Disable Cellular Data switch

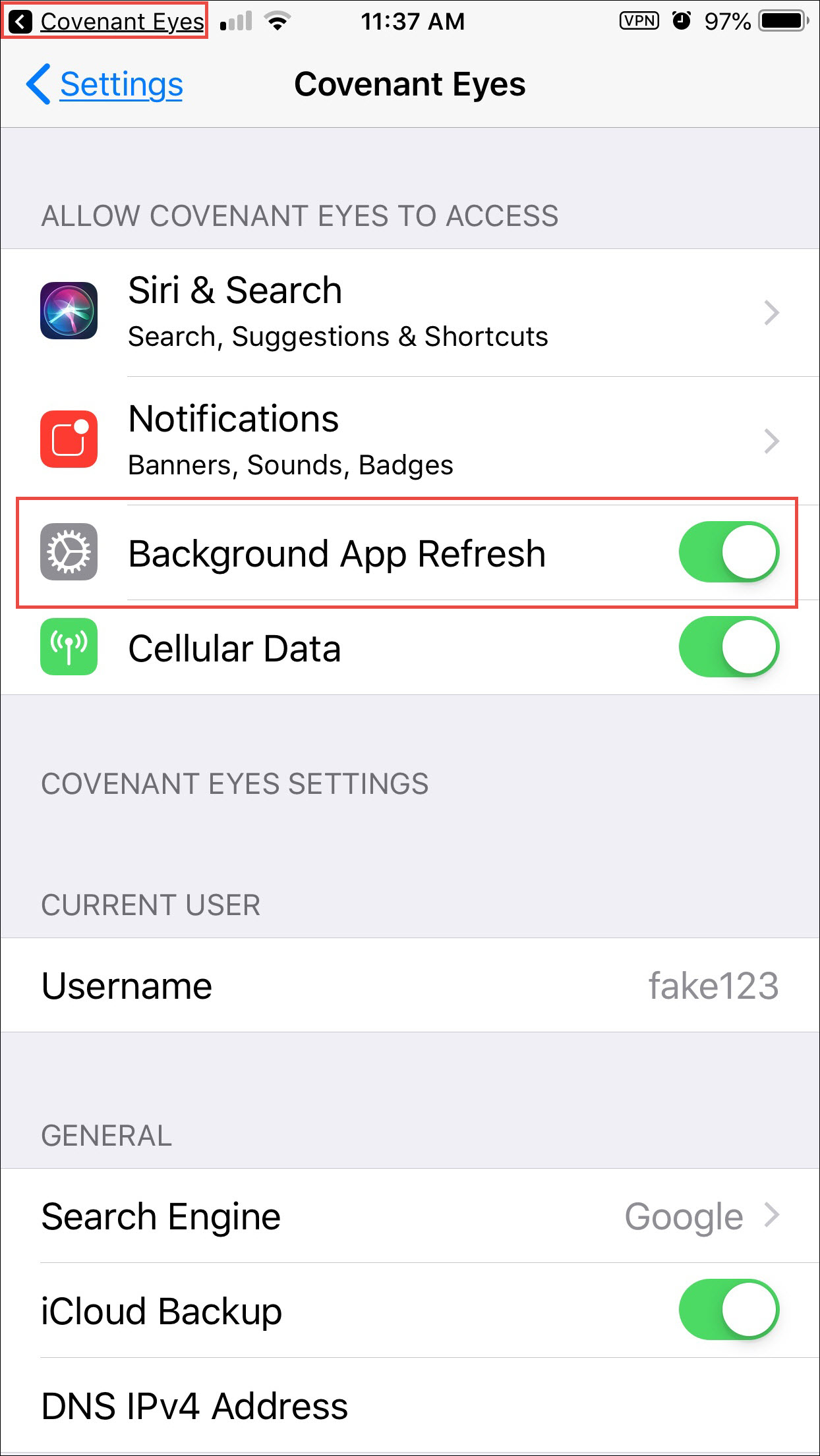coord(729,647)
